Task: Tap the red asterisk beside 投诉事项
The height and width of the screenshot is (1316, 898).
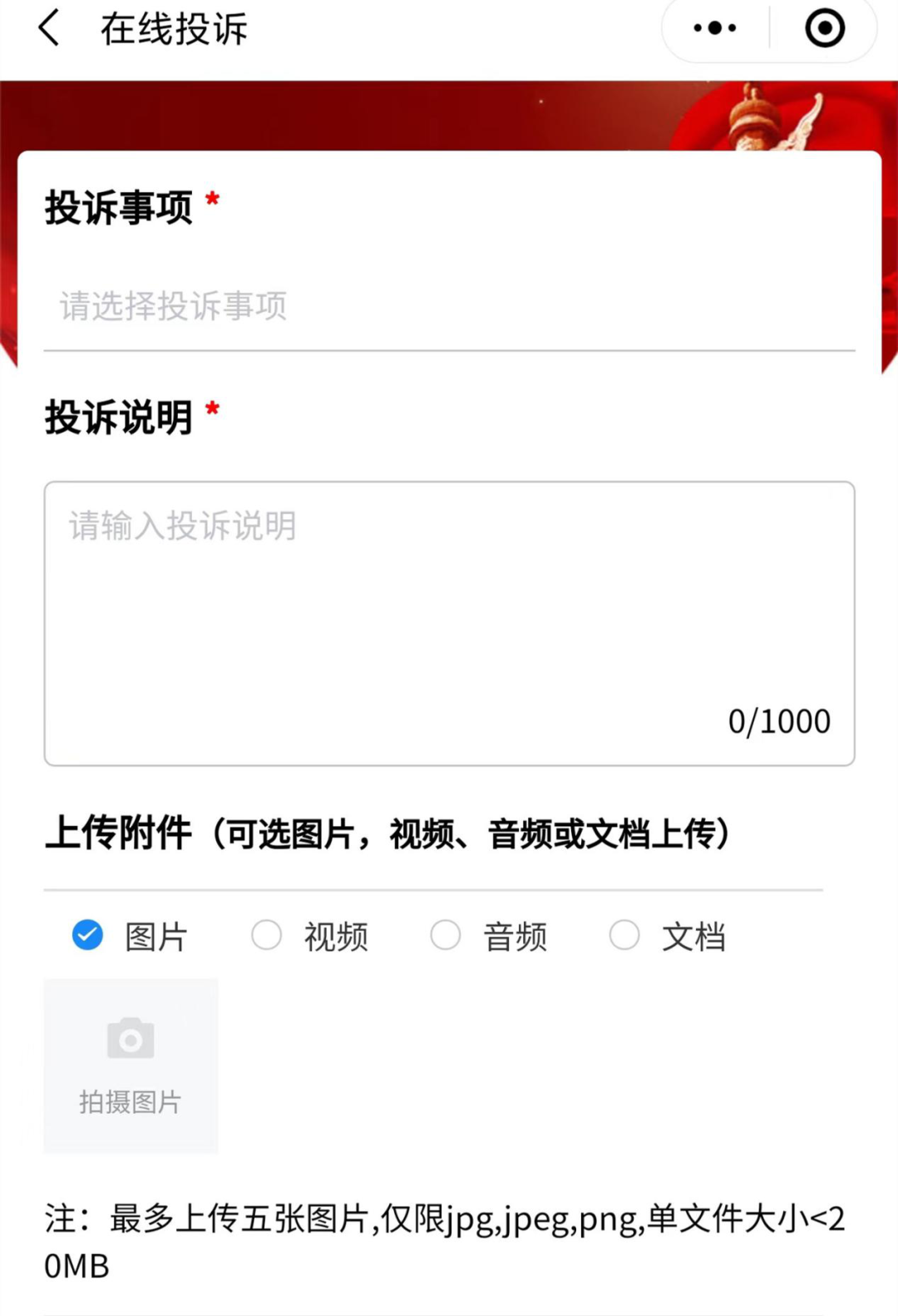Action: [213, 199]
